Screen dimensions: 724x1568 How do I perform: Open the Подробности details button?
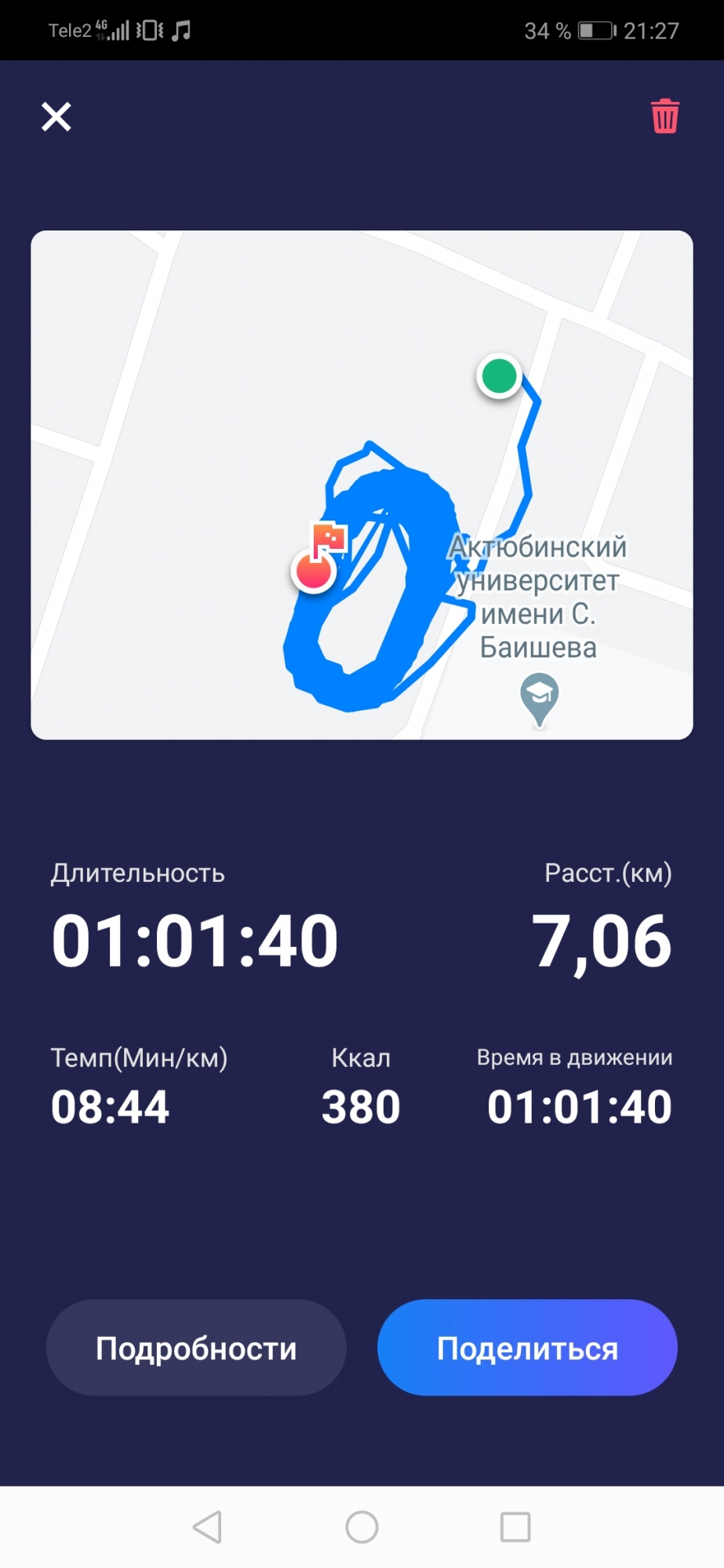[x=196, y=1348]
